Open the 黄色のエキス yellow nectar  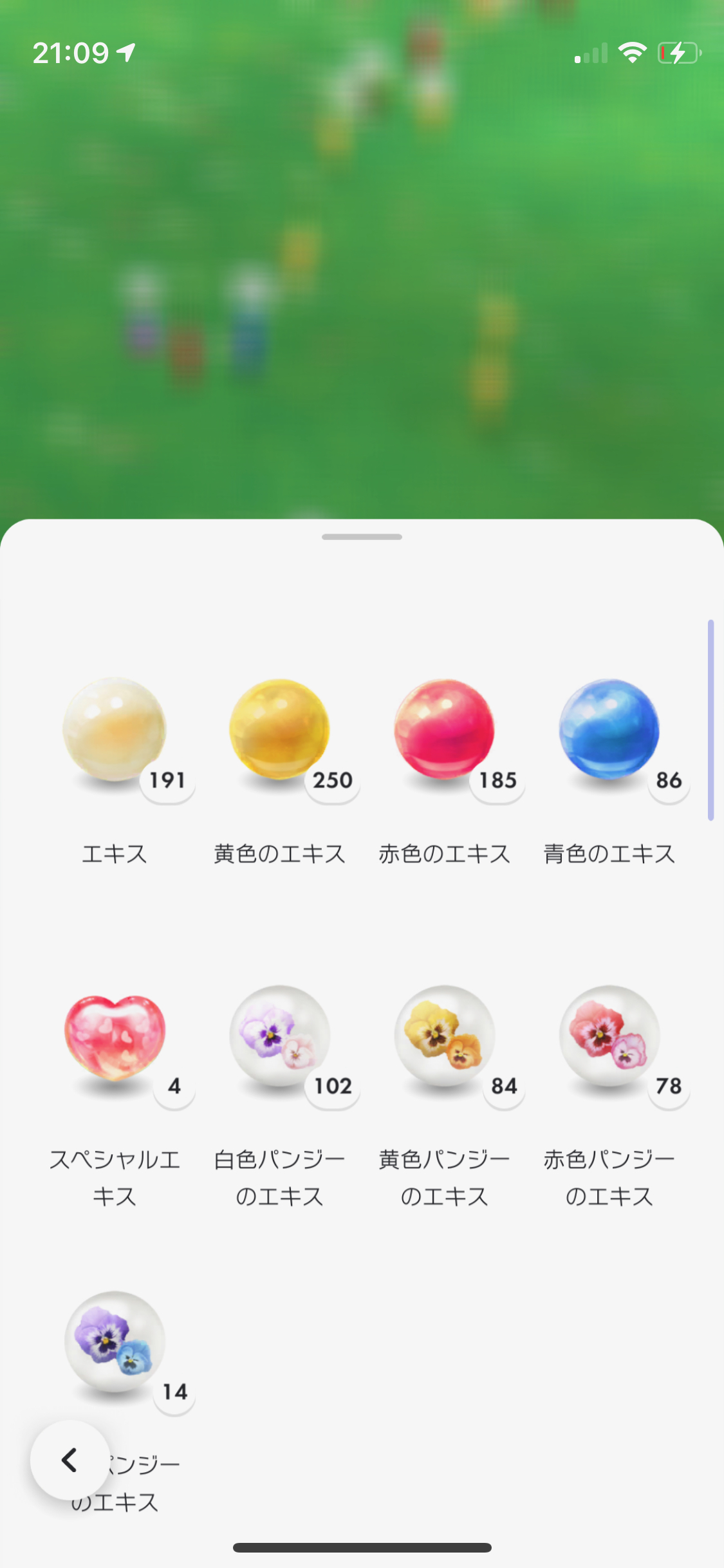[x=279, y=729]
